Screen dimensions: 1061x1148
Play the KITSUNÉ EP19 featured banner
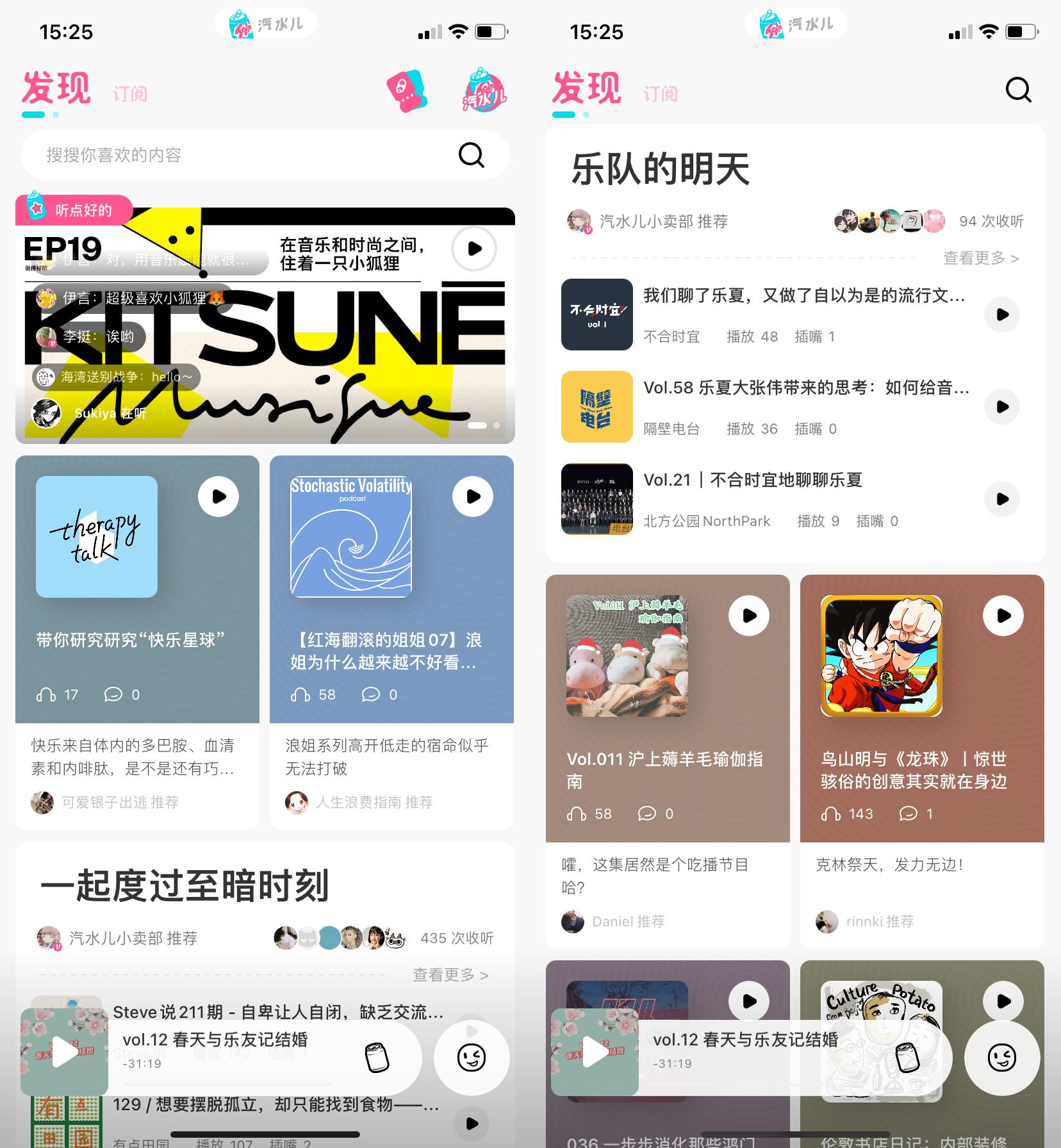(x=473, y=249)
